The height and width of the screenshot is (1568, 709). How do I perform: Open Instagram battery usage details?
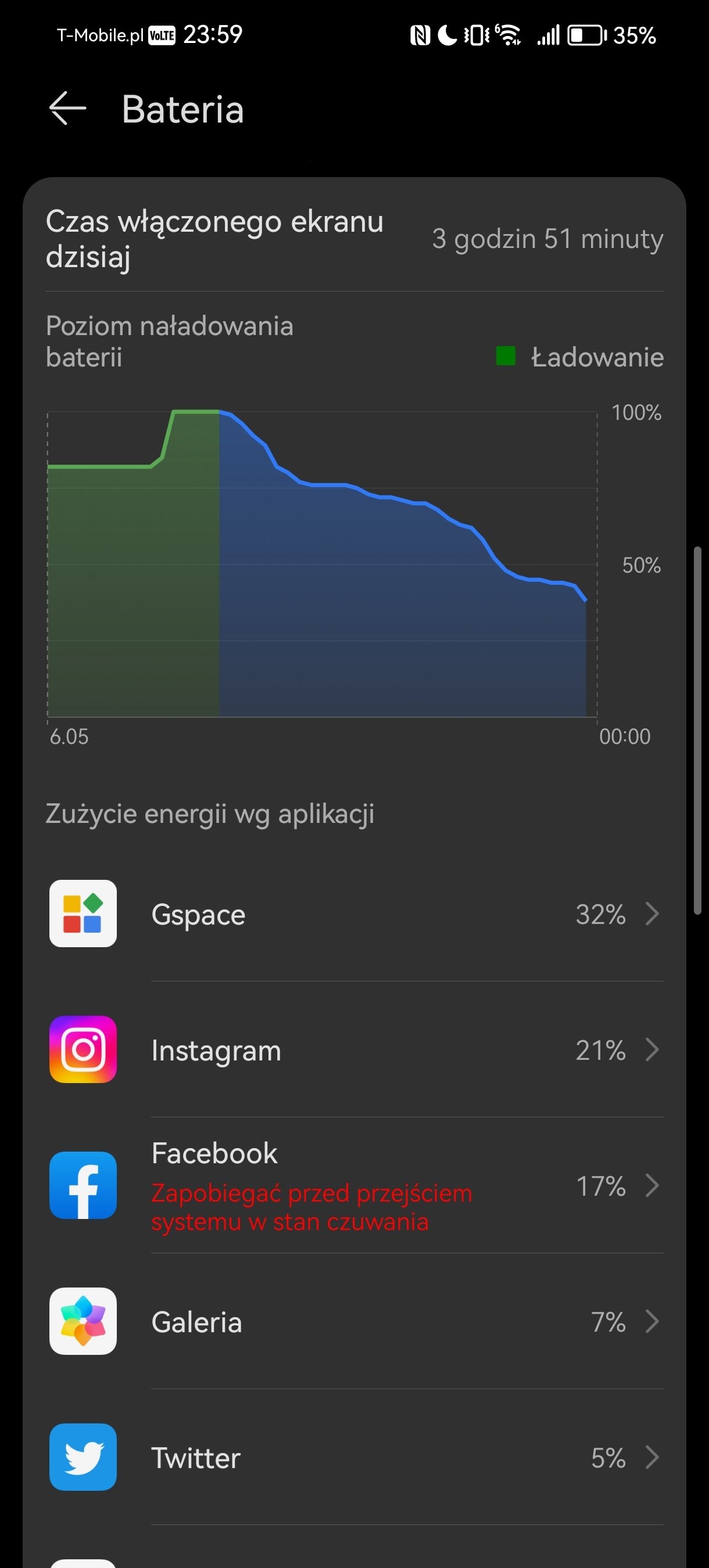(x=354, y=1049)
